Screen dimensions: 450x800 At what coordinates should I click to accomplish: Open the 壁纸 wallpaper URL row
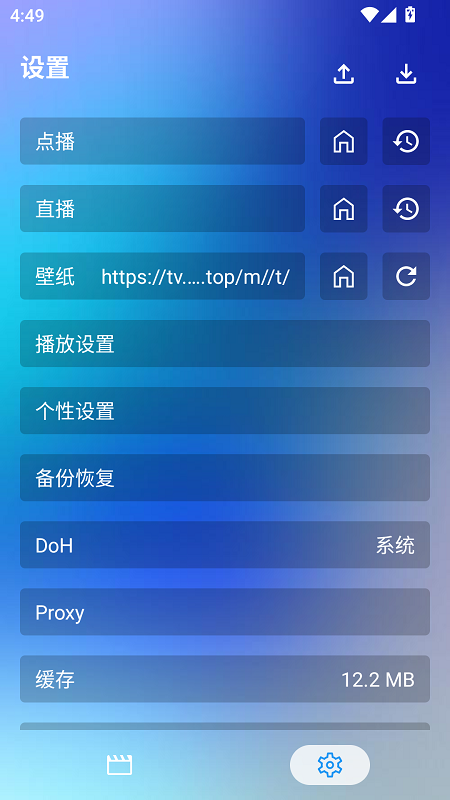click(162, 276)
